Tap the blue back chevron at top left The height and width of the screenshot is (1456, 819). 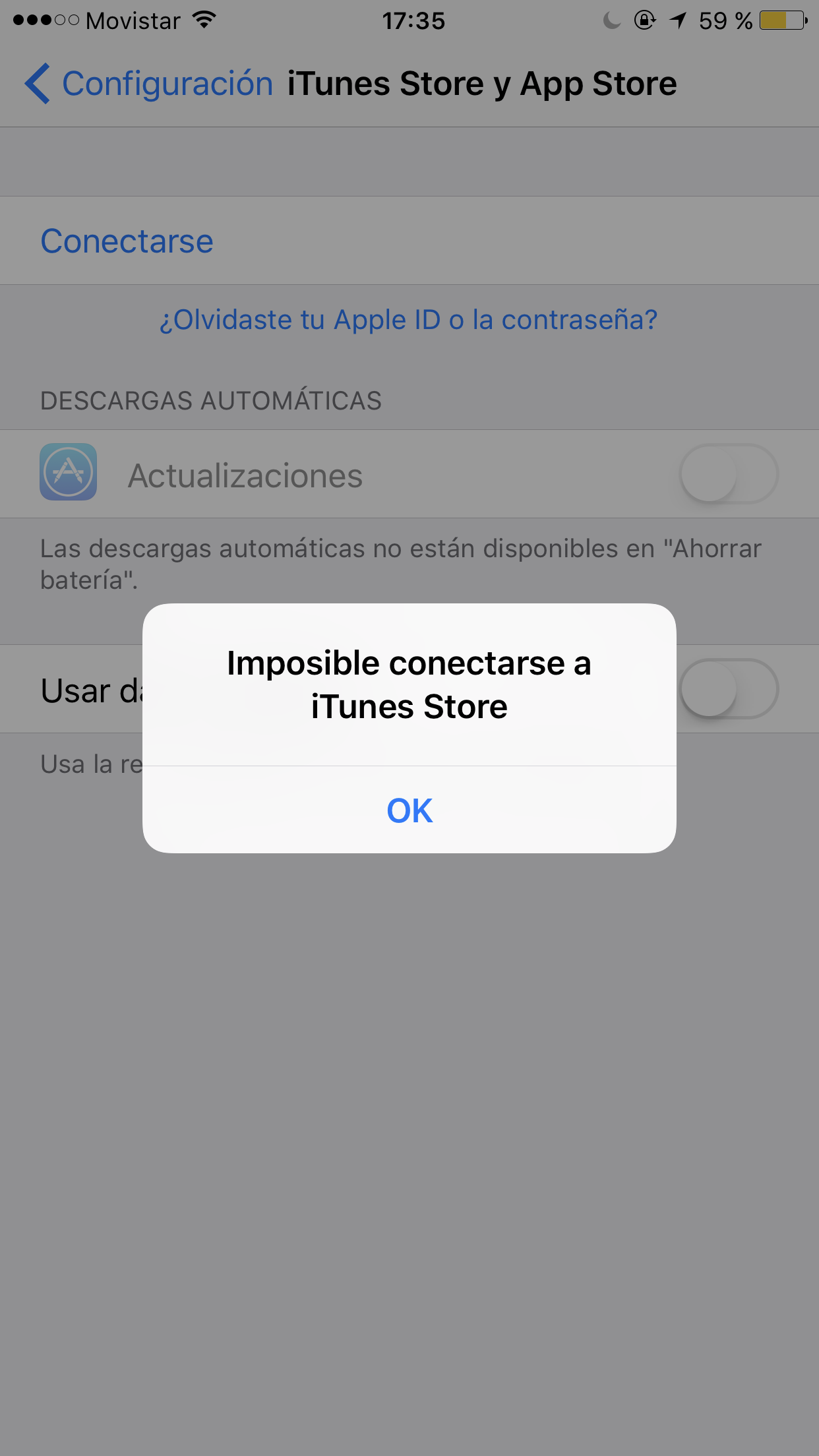point(37,82)
